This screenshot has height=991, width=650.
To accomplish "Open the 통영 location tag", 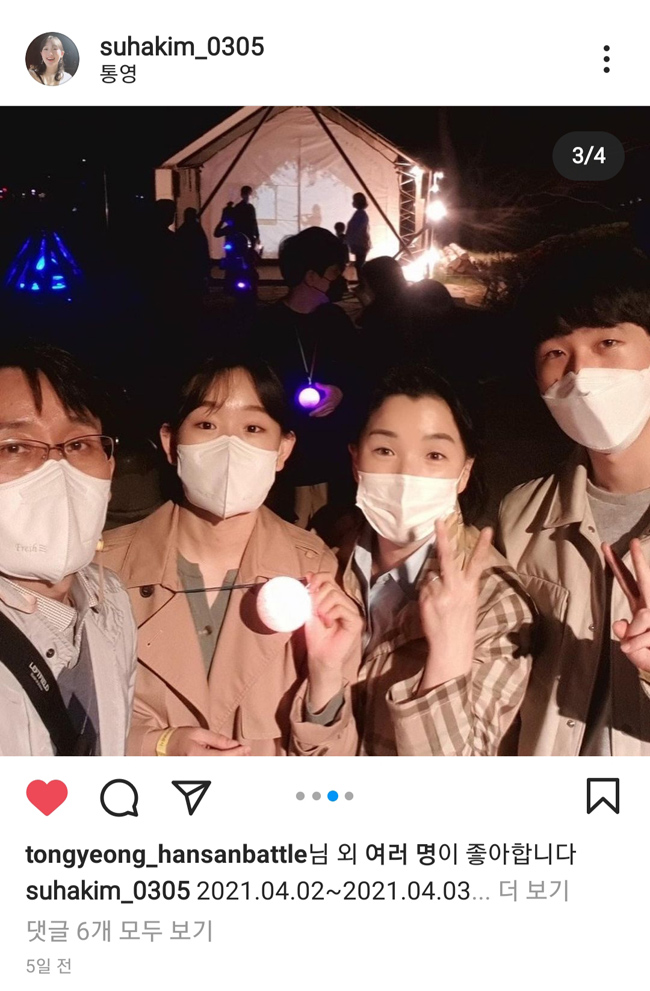I will click(x=118, y=74).
